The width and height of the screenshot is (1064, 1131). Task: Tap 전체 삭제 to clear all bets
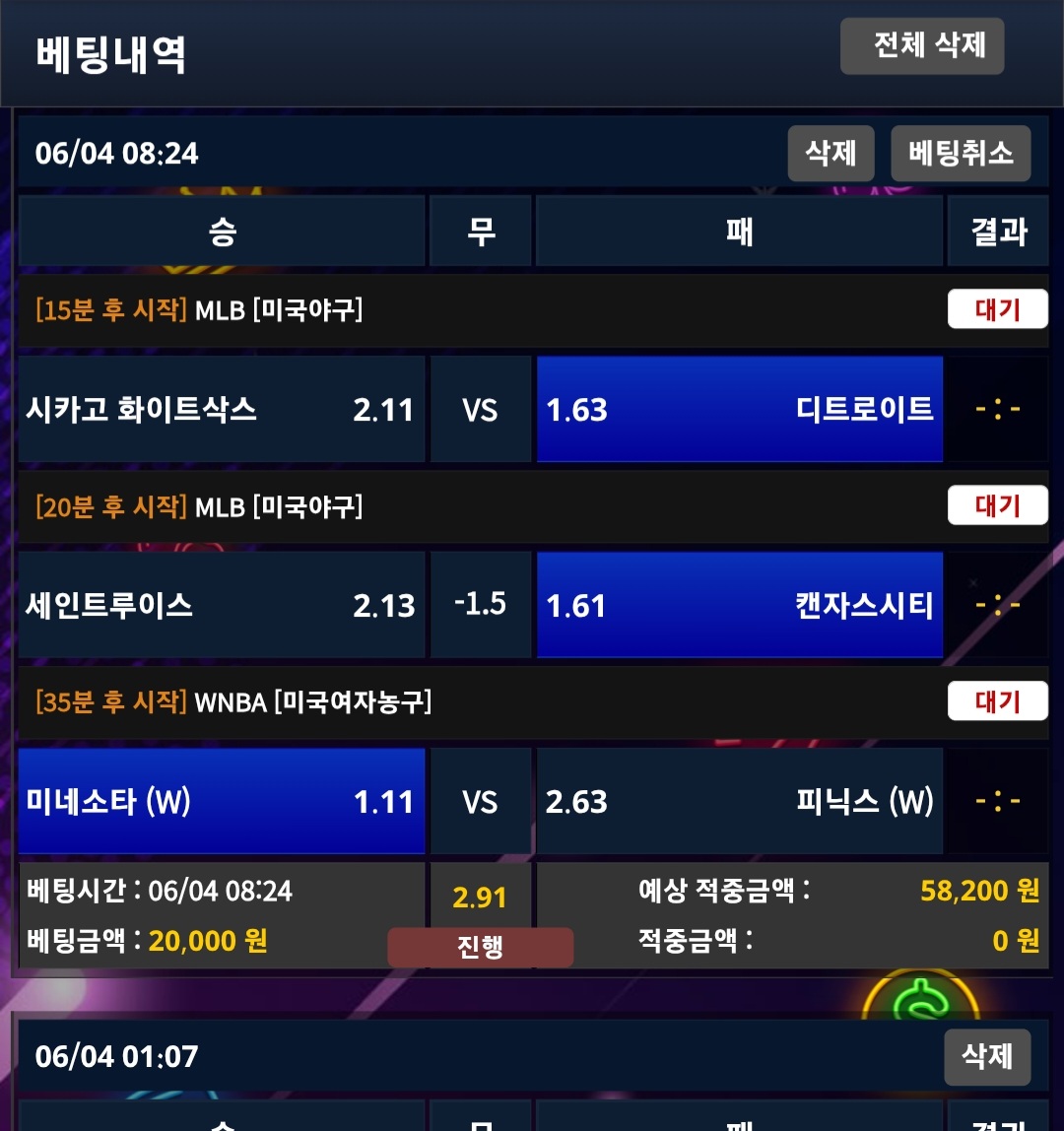(922, 46)
